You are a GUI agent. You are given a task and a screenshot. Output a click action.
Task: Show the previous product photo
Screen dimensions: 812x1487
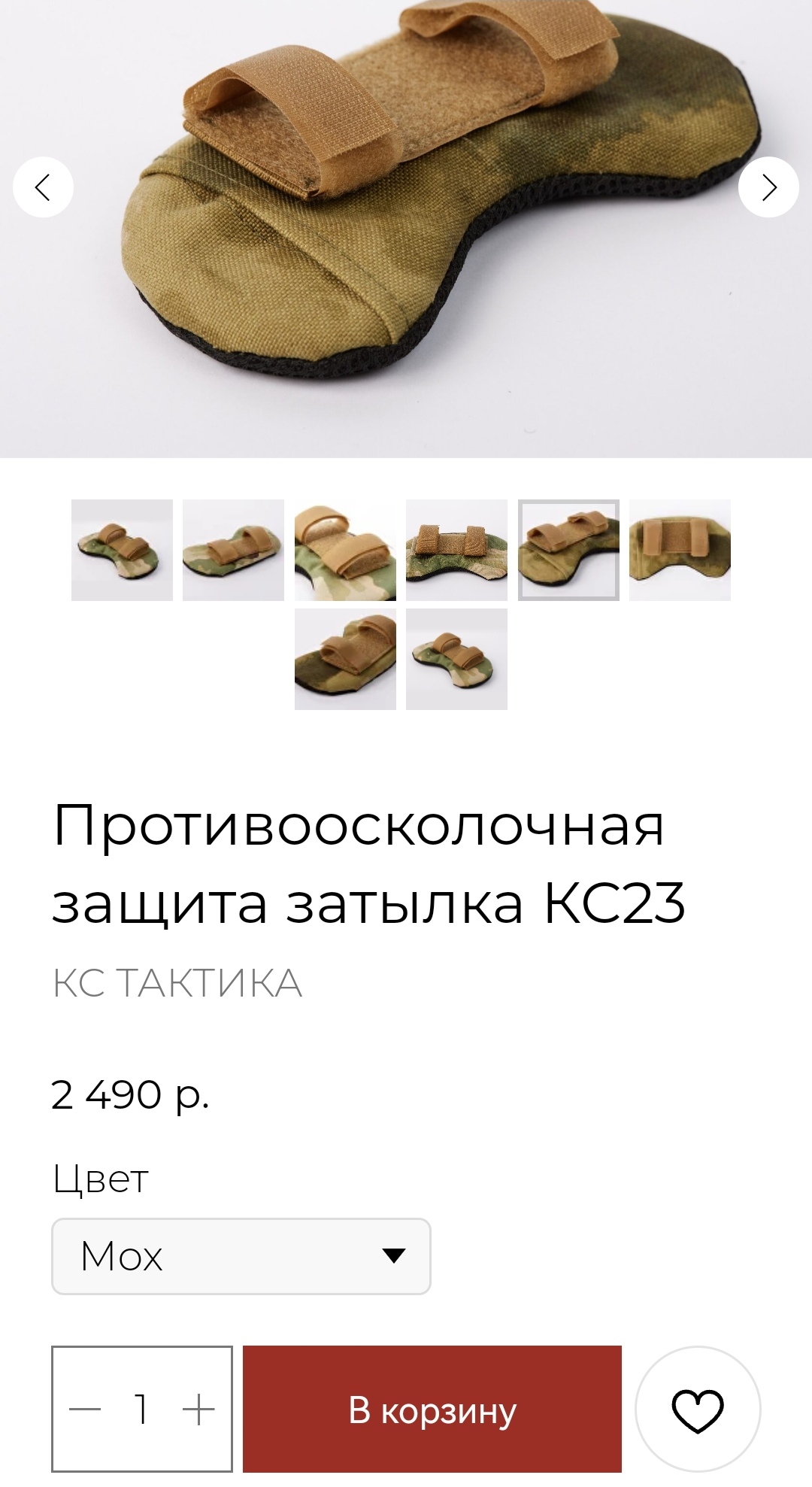pos(43,187)
